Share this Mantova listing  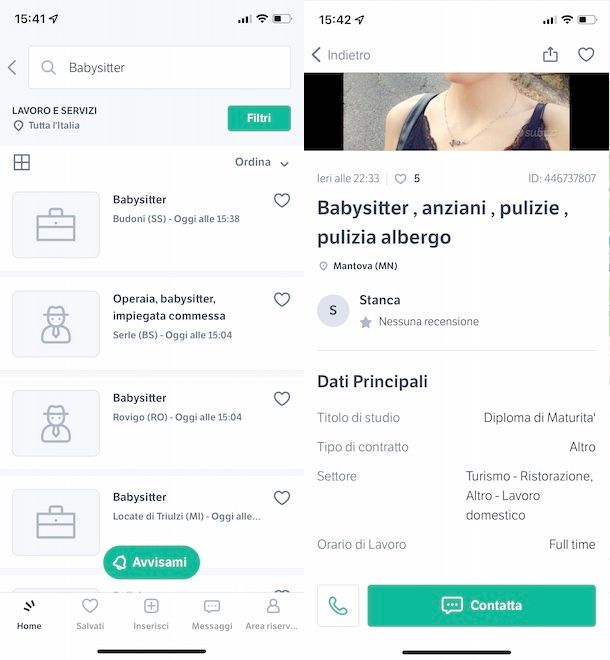pos(550,55)
